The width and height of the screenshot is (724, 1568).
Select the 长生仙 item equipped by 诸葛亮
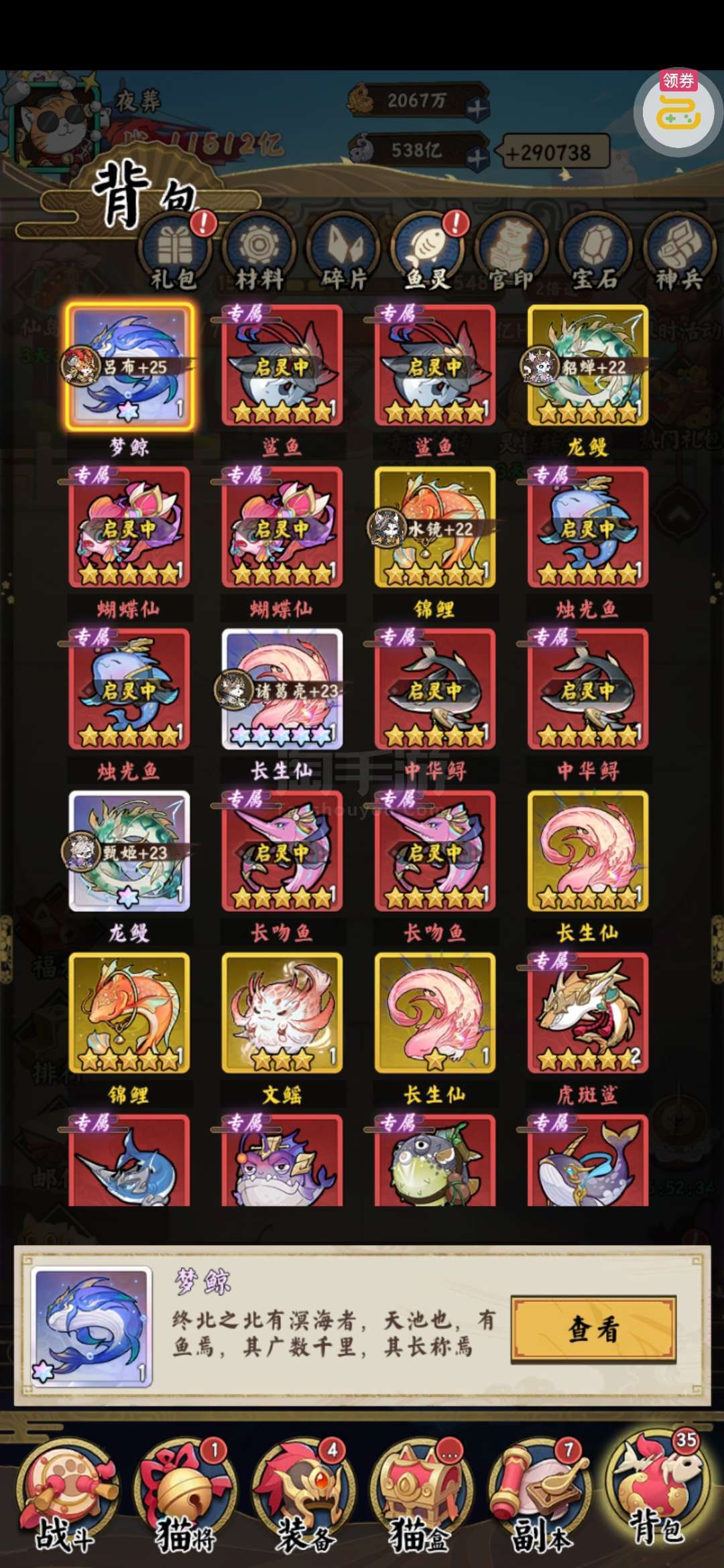[282, 689]
